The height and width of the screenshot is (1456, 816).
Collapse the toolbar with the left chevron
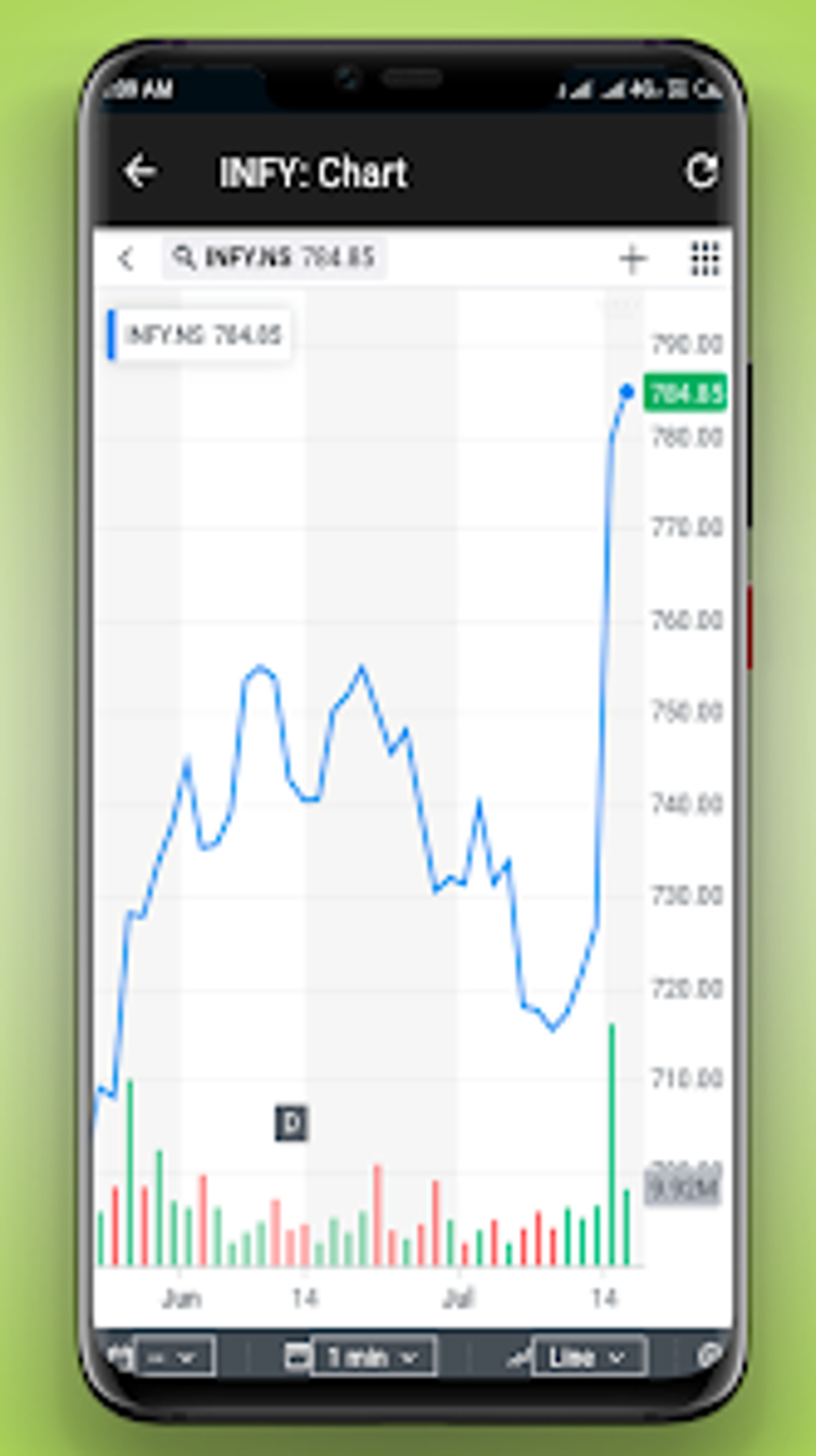point(126,258)
